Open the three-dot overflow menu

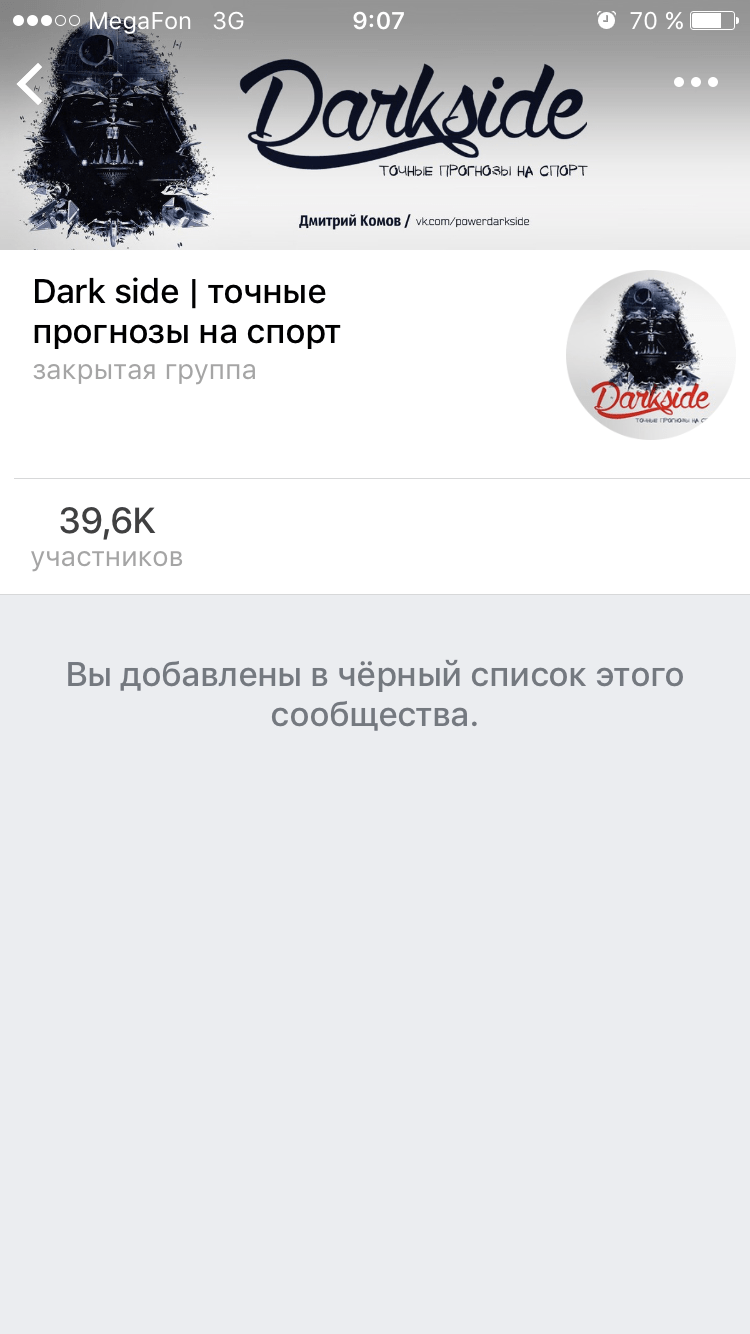pyautogui.click(x=696, y=83)
